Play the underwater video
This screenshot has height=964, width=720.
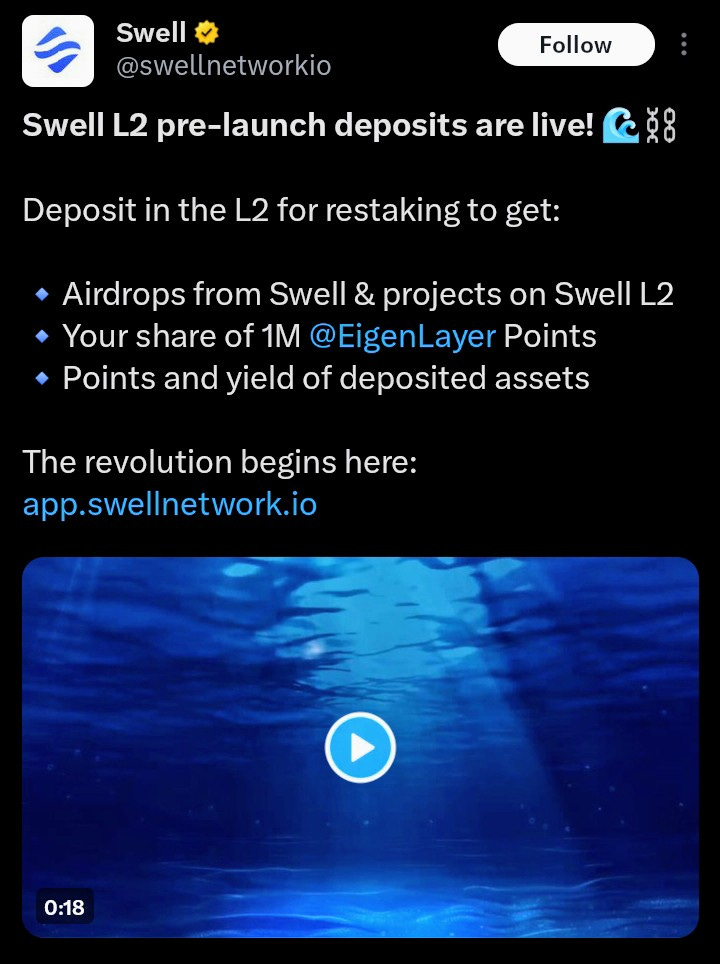pos(360,747)
